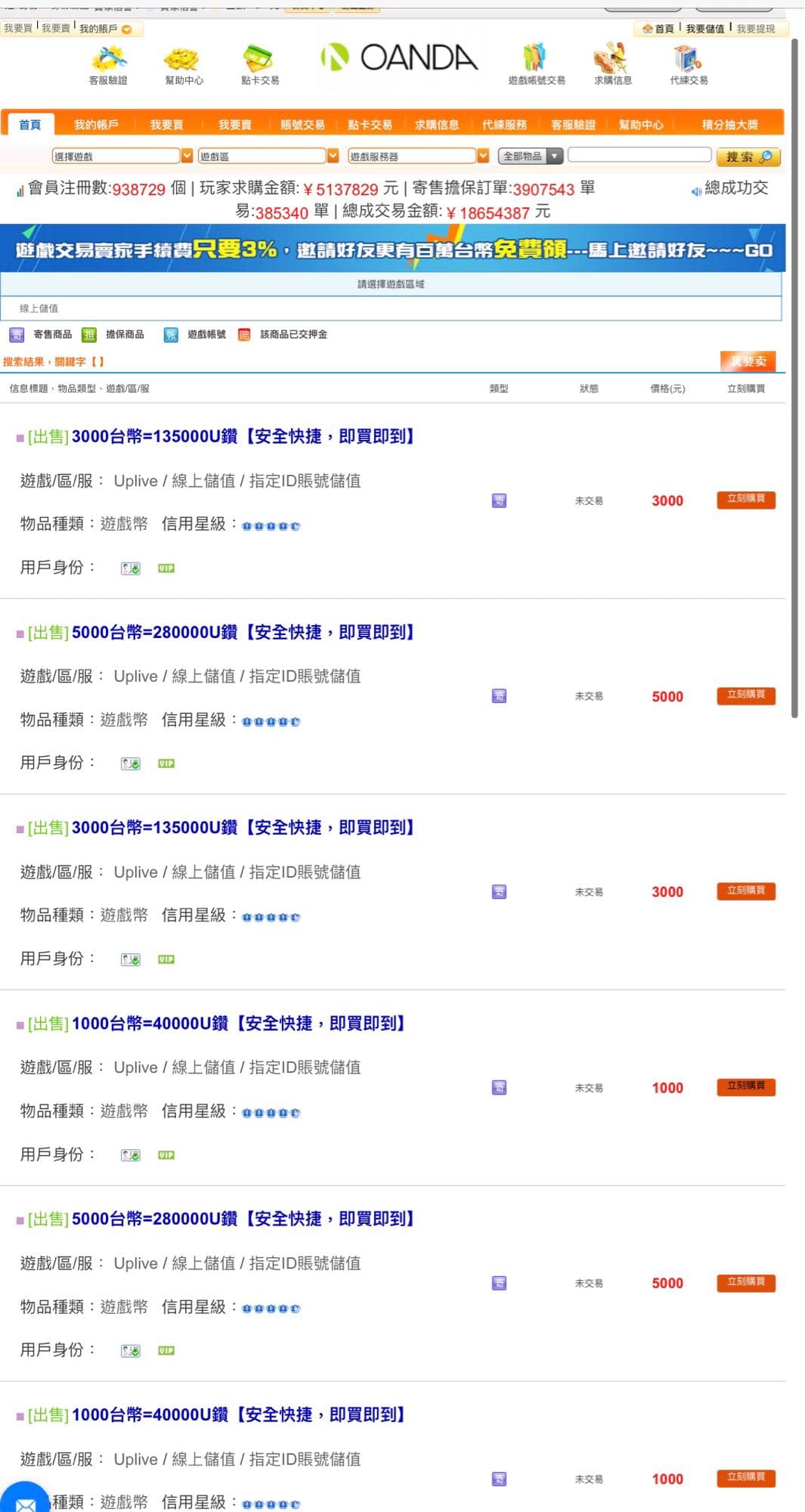Viewport: 805px width, 1512px height.
Task: Open the 客服驗證 icon in the header
Action: pos(108,65)
